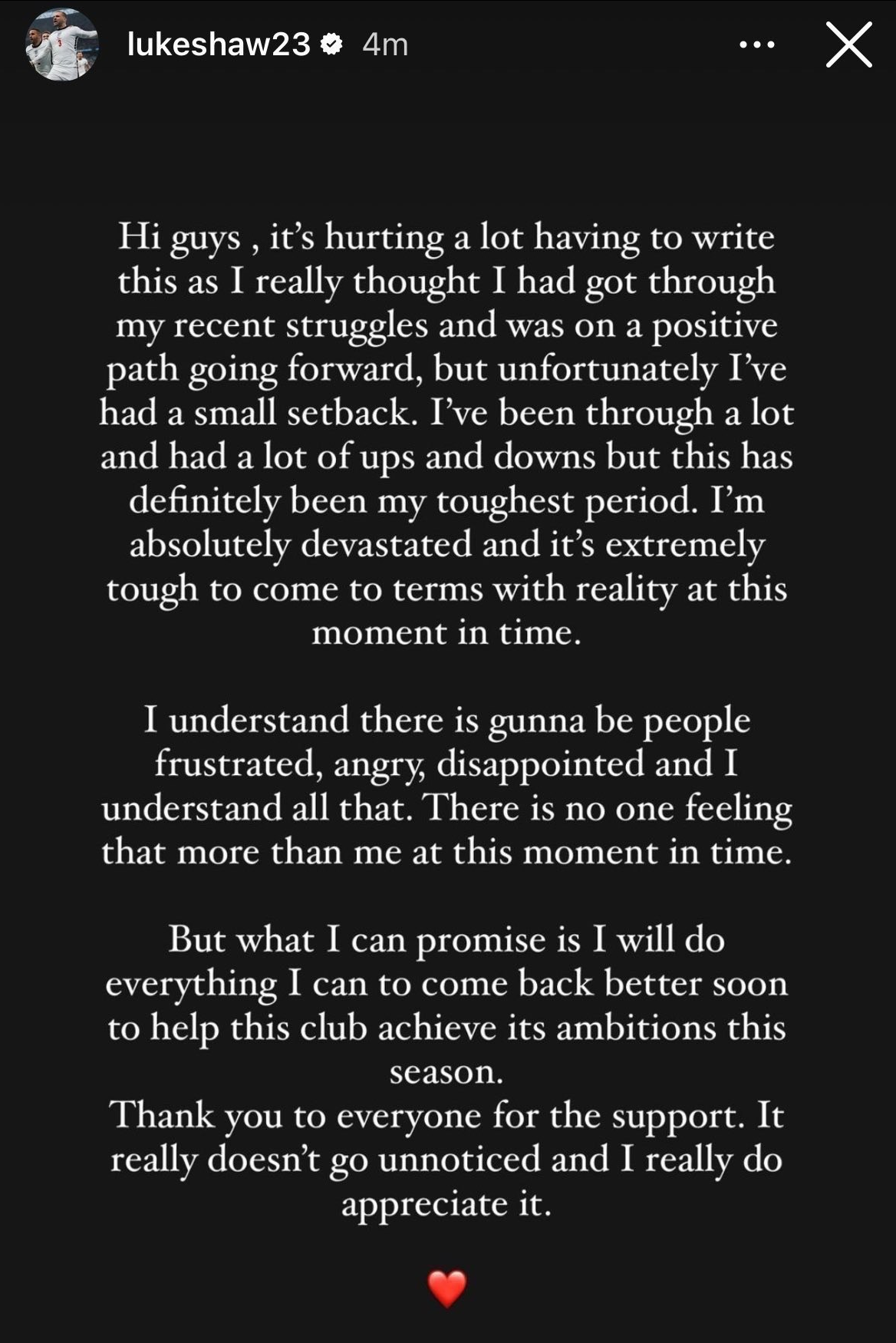
Task: Open the three-dot story options menu
Action: tap(756, 45)
